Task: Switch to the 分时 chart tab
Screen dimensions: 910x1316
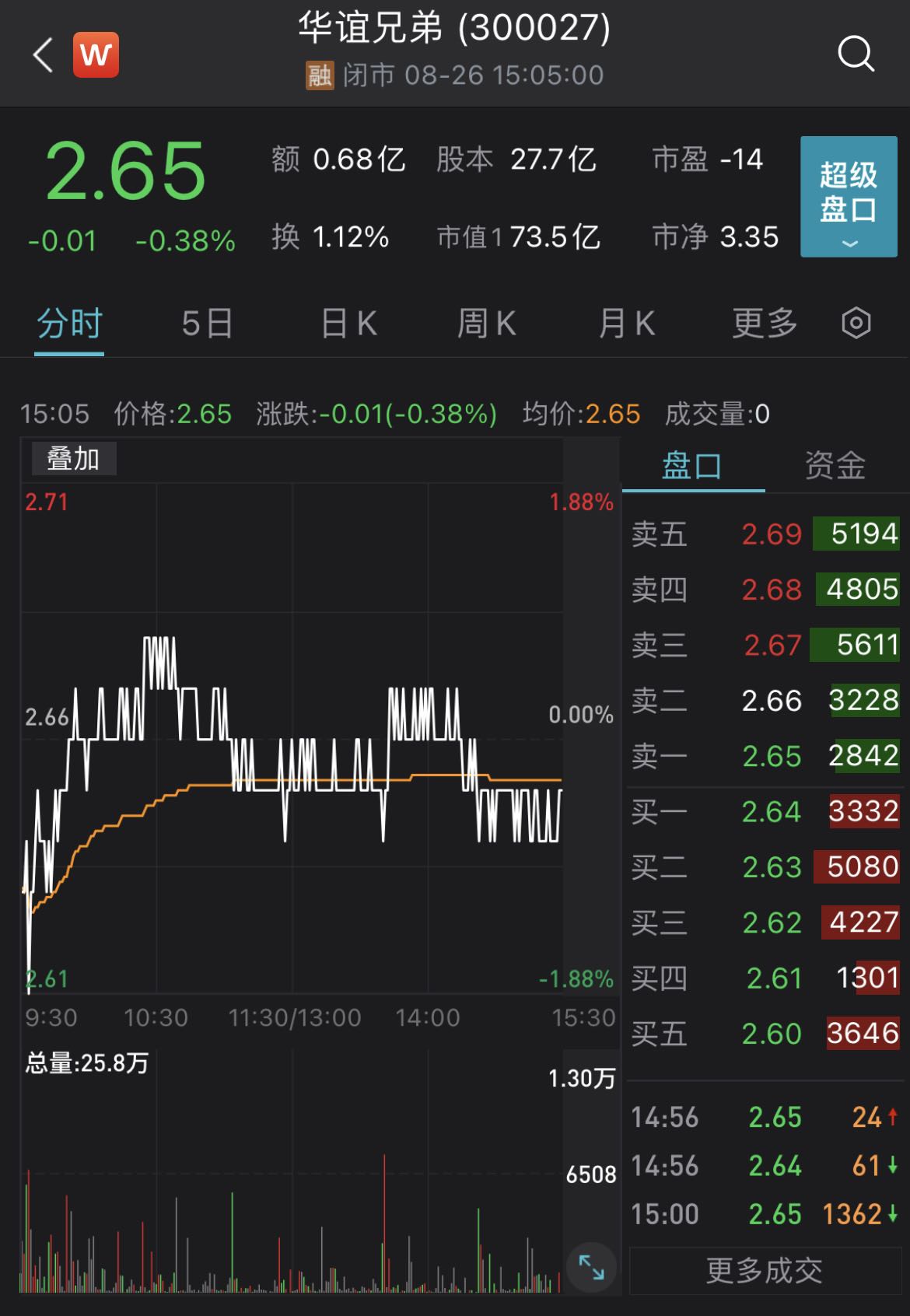Action: click(69, 324)
